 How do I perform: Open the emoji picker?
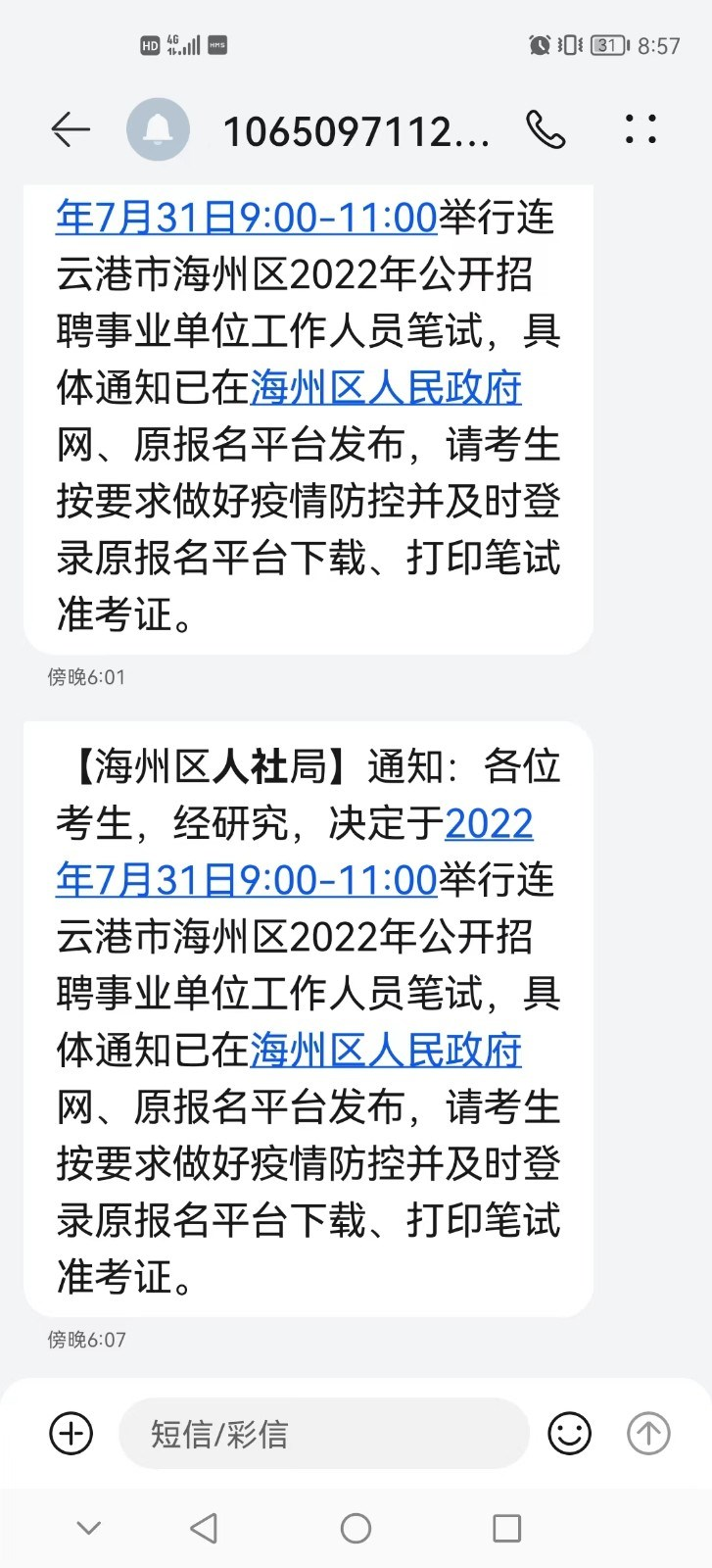point(569,1434)
